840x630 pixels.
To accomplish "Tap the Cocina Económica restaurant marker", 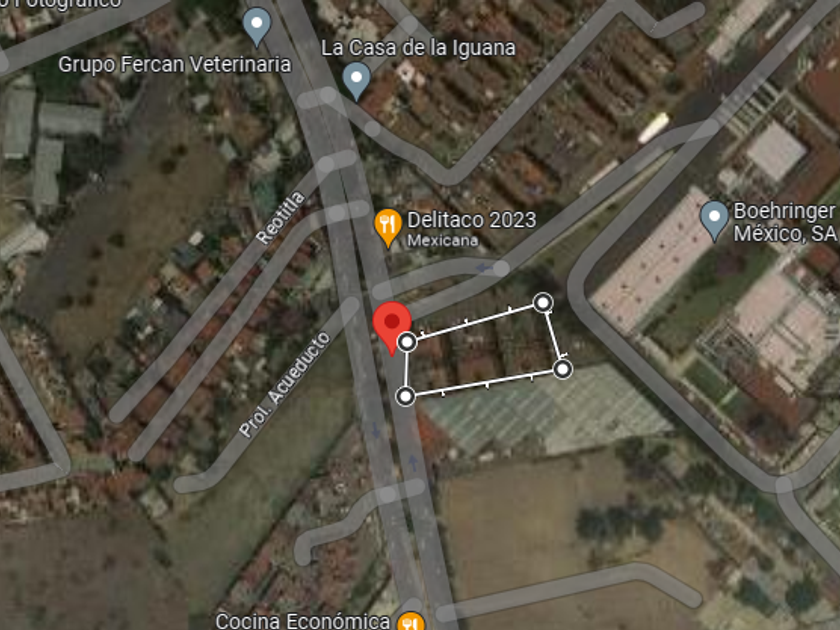I will (411, 621).
